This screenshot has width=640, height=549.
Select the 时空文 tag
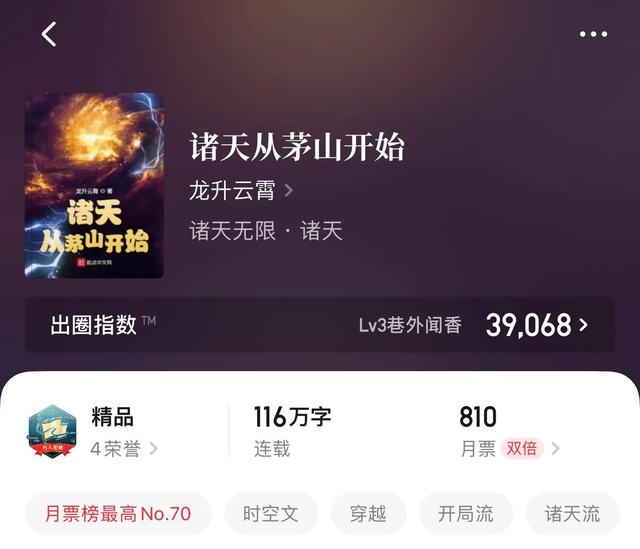point(270,514)
